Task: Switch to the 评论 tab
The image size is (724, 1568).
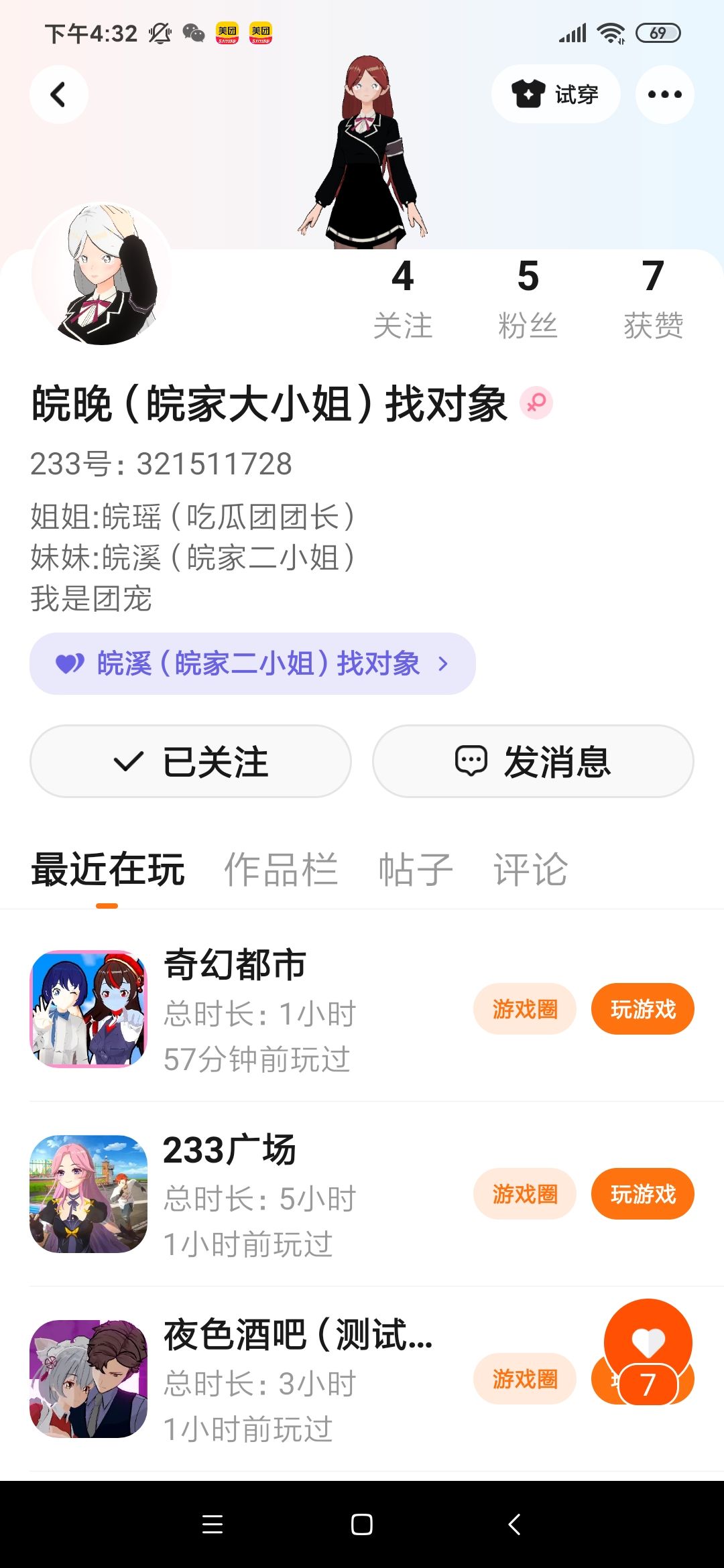Action: coord(530,870)
